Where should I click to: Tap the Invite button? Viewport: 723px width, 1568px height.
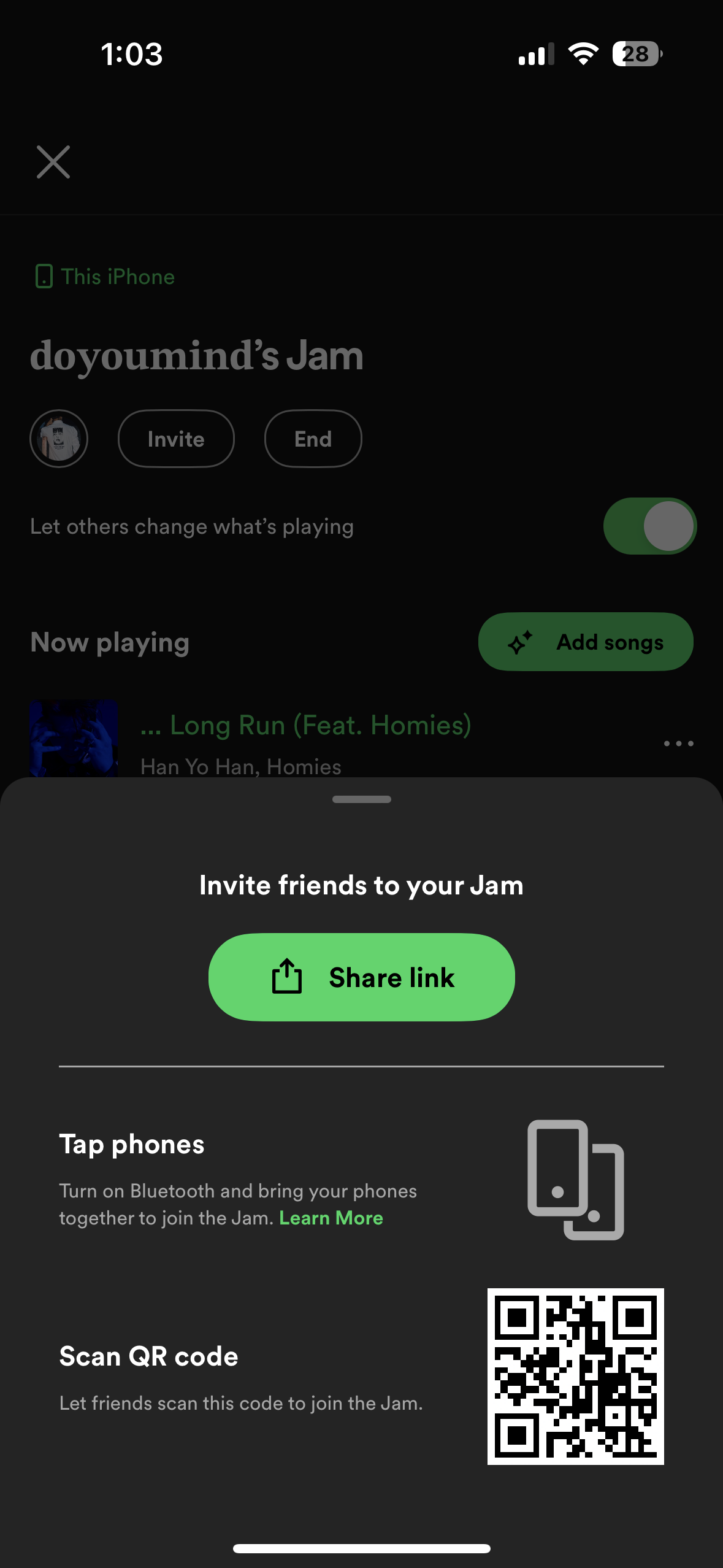176,439
